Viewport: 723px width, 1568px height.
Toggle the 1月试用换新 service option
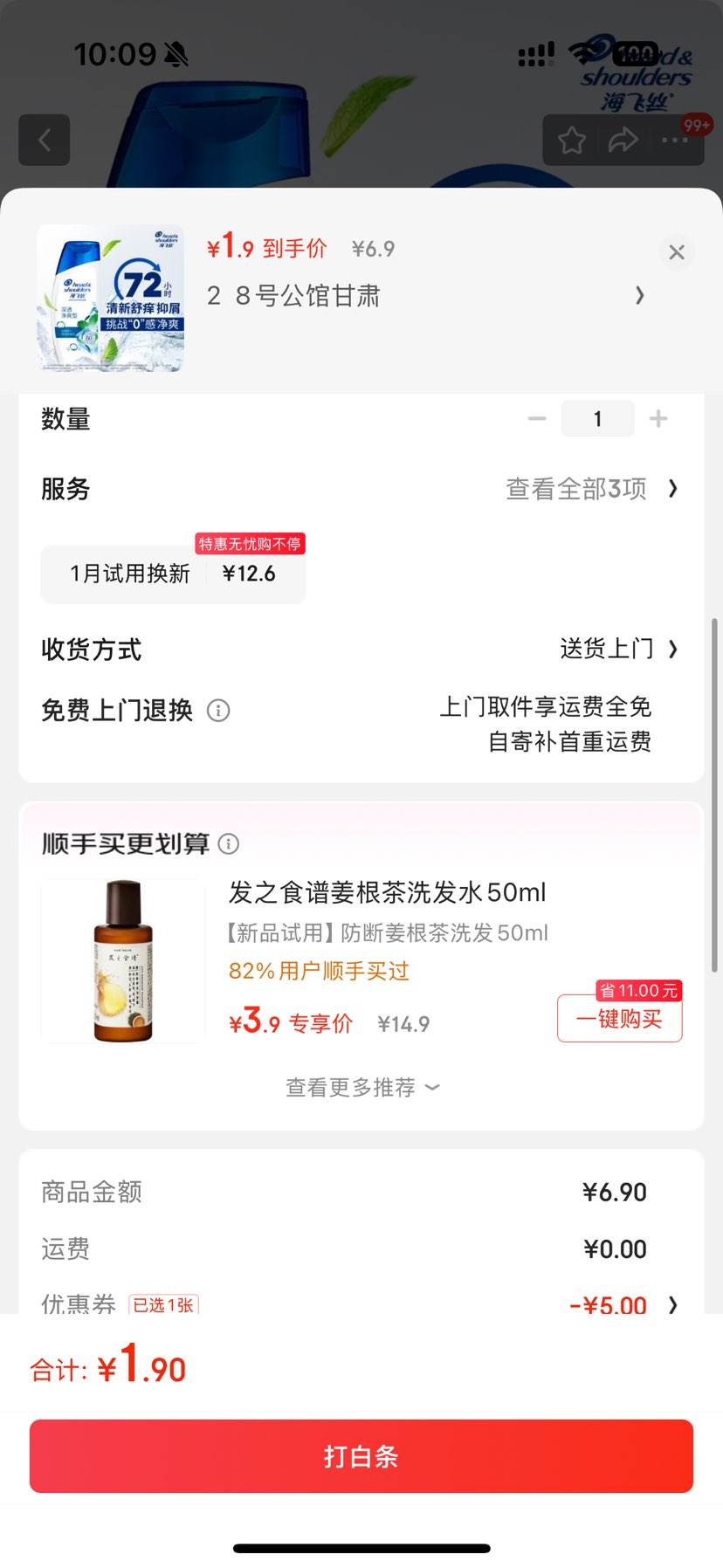tap(172, 574)
